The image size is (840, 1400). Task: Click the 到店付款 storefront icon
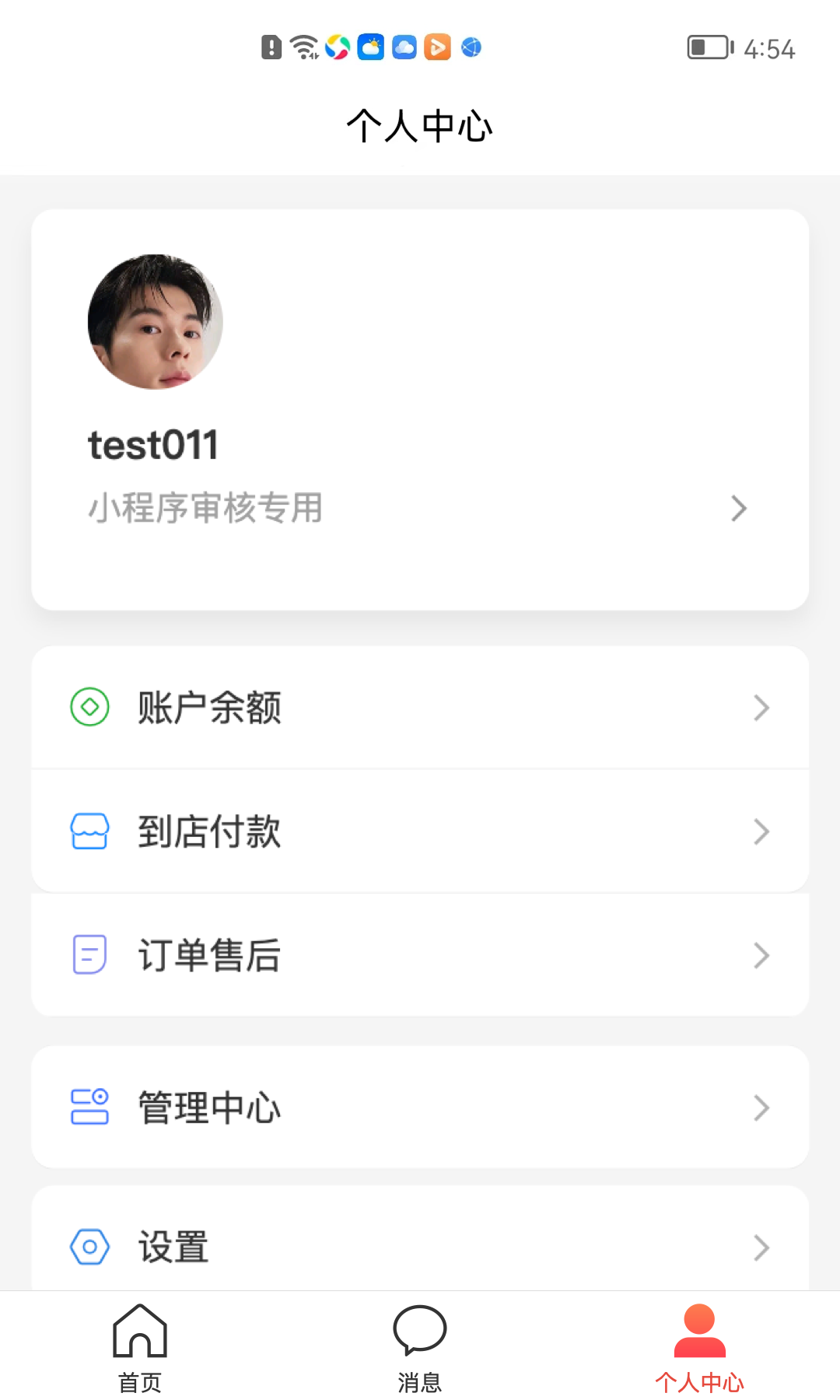click(x=89, y=831)
